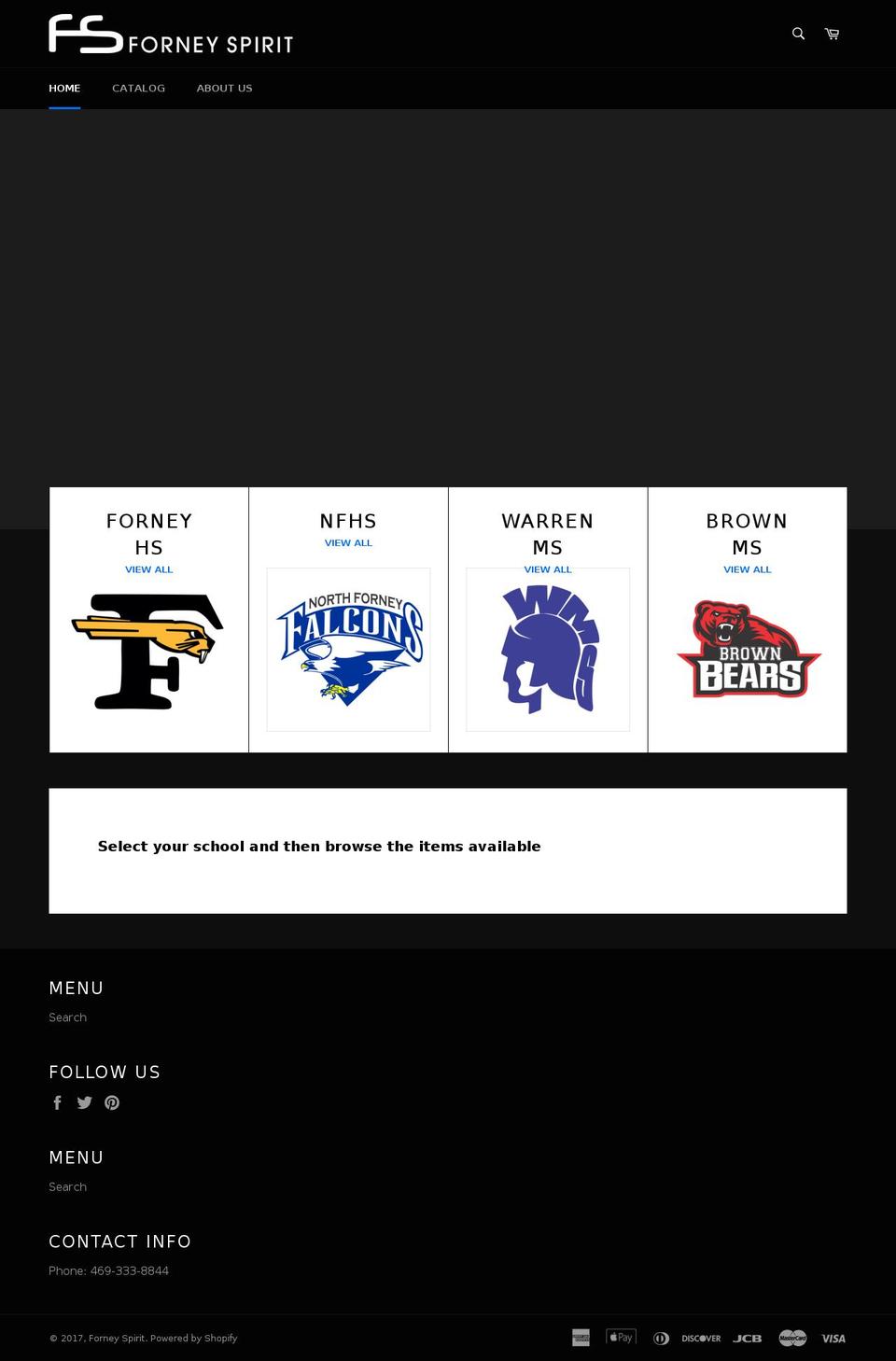Click the American Express payment icon

[580, 1337]
